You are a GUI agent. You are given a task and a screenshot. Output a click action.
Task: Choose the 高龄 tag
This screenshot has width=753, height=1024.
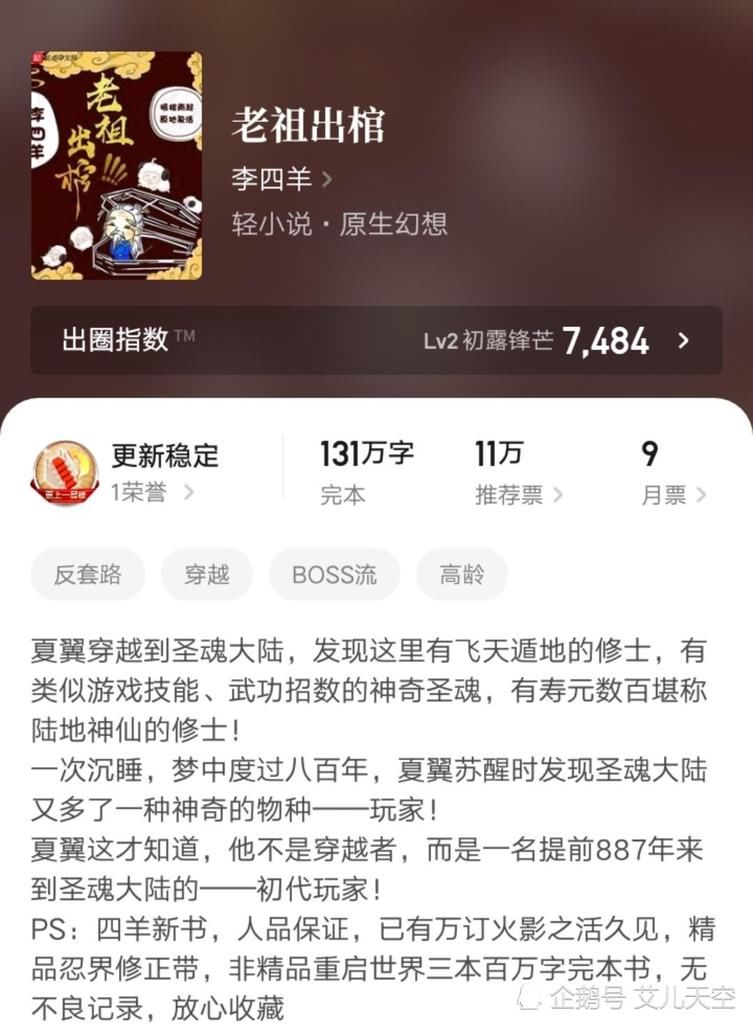461,574
